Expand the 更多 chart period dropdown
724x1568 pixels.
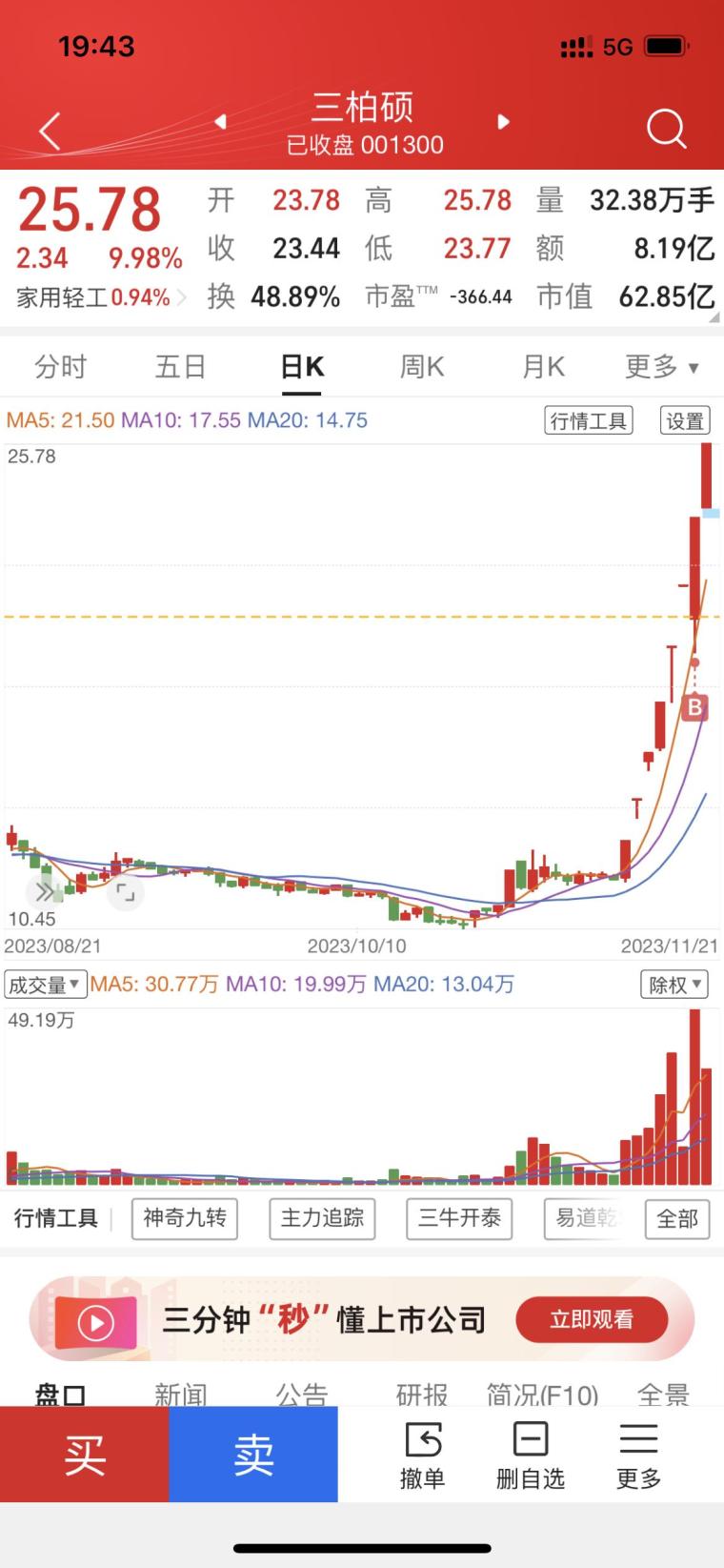tap(661, 366)
